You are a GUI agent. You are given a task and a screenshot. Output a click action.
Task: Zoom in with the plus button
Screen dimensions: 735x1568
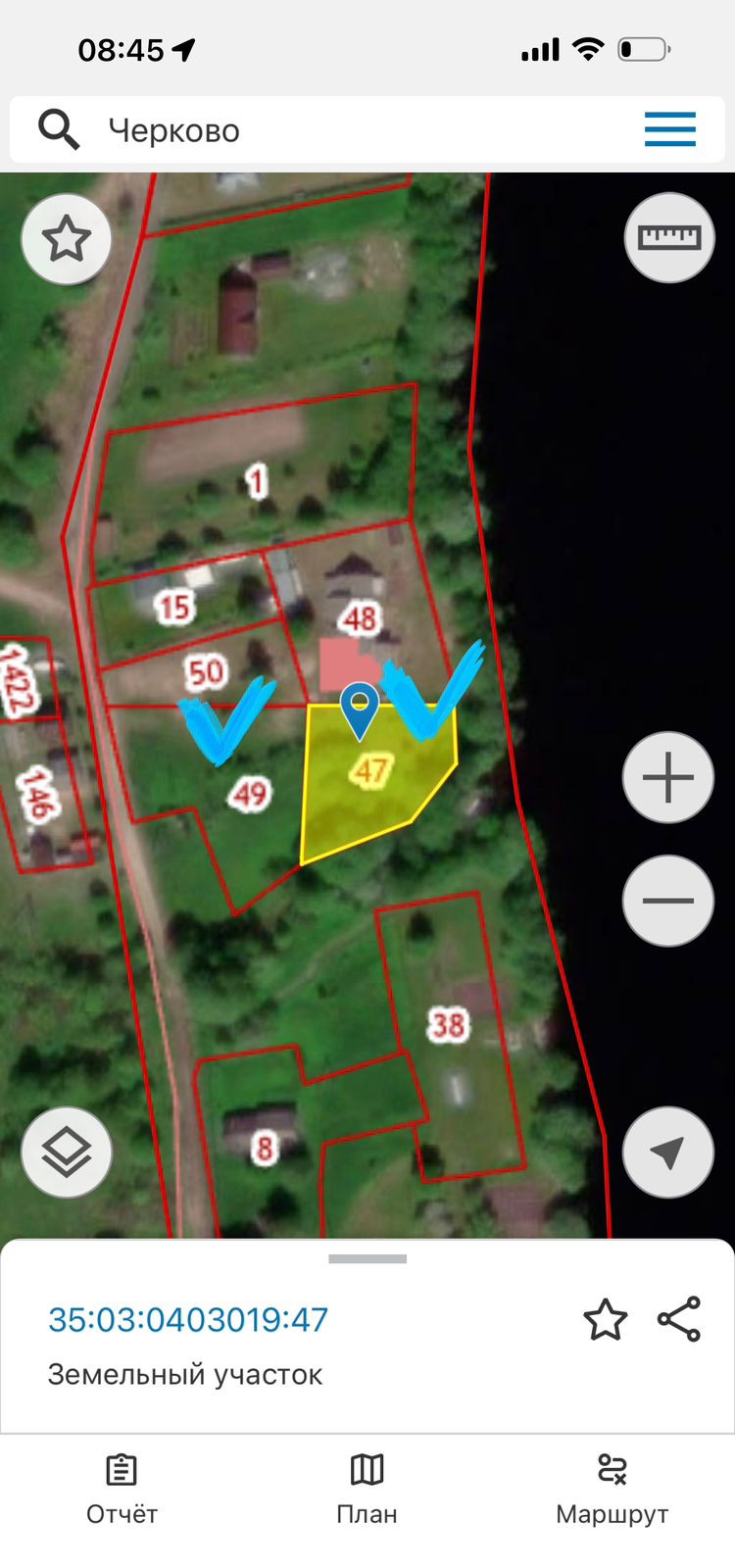[x=668, y=778]
